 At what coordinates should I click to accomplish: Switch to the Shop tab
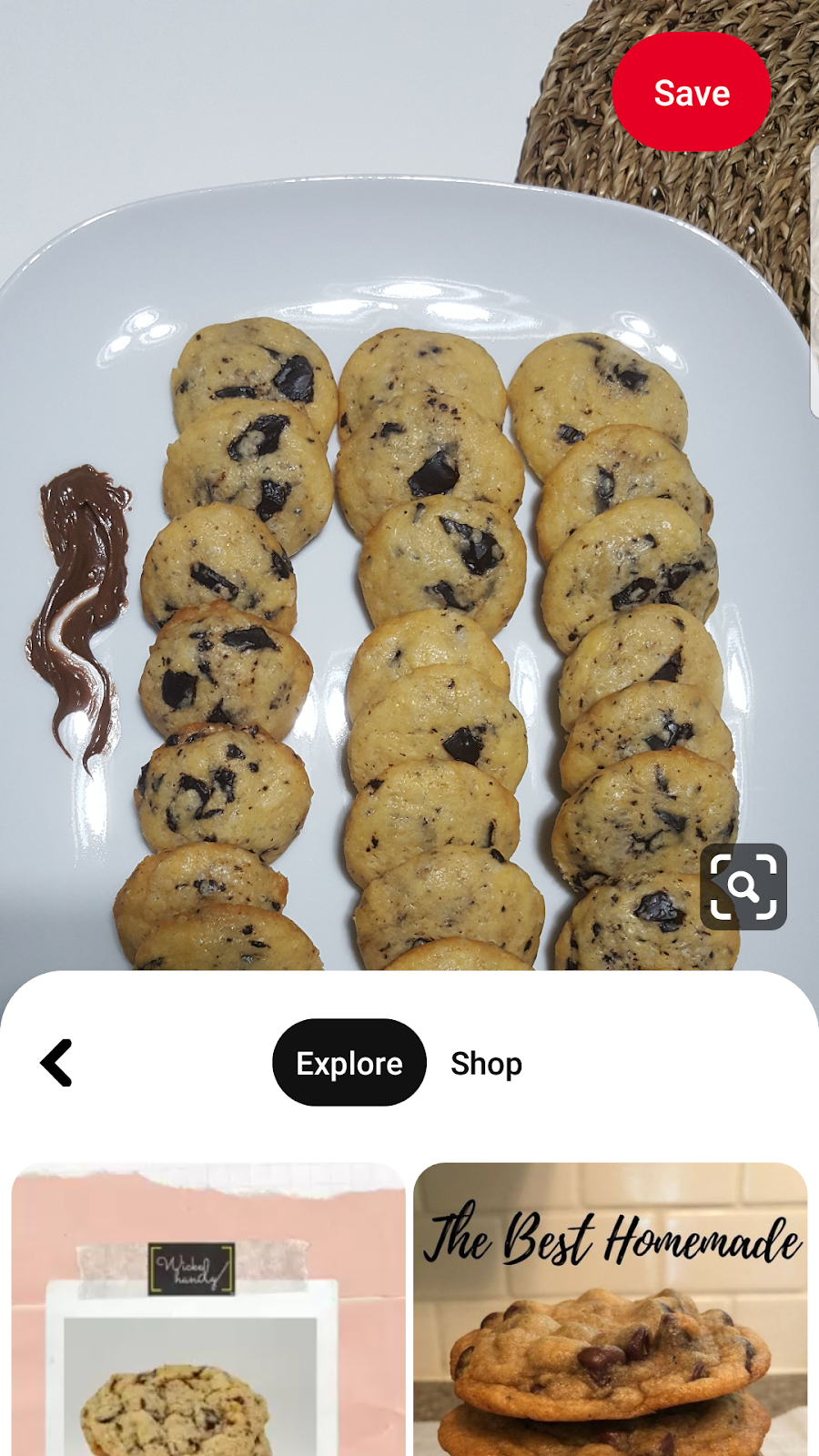point(486,1063)
